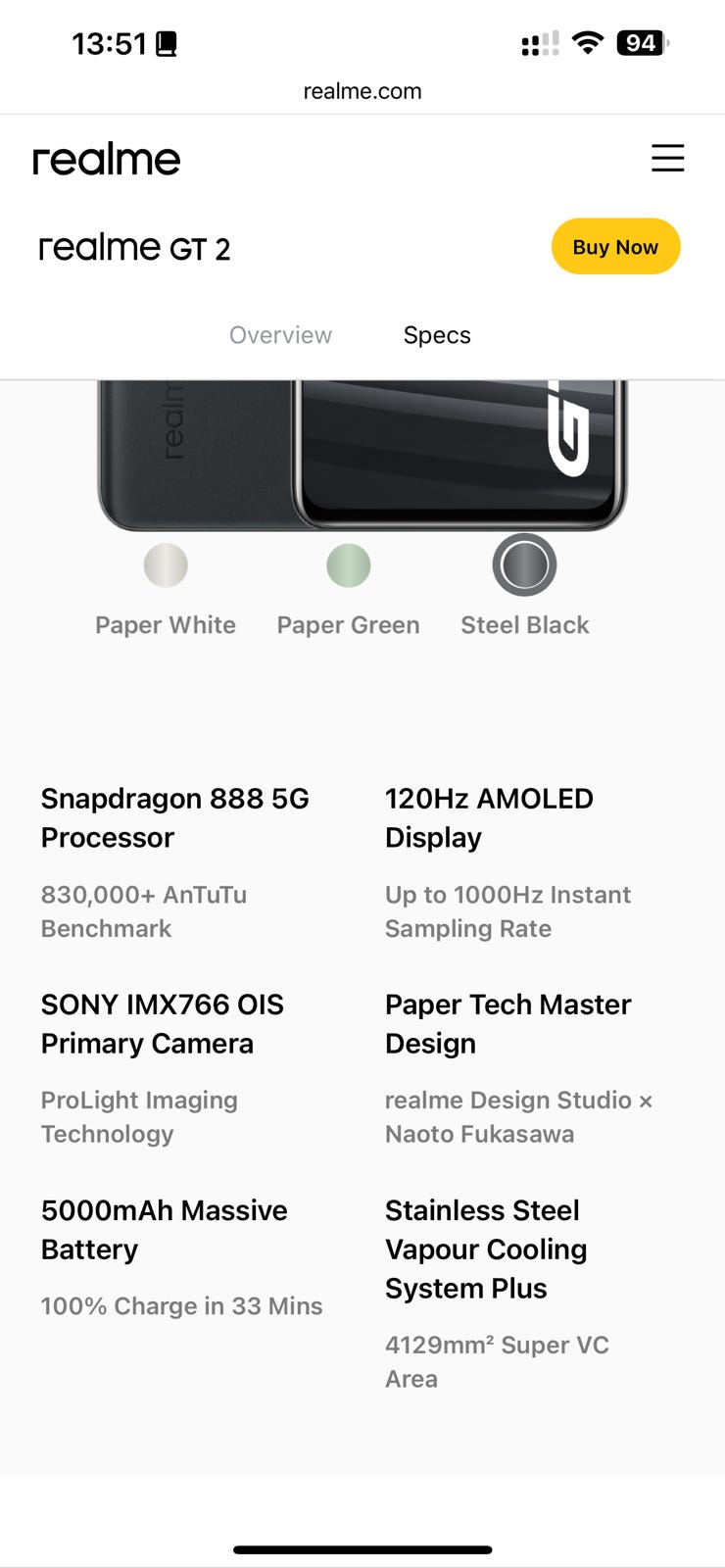Switch to the Overview tab
This screenshot has width=725, height=1568.
pyautogui.click(x=280, y=335)
